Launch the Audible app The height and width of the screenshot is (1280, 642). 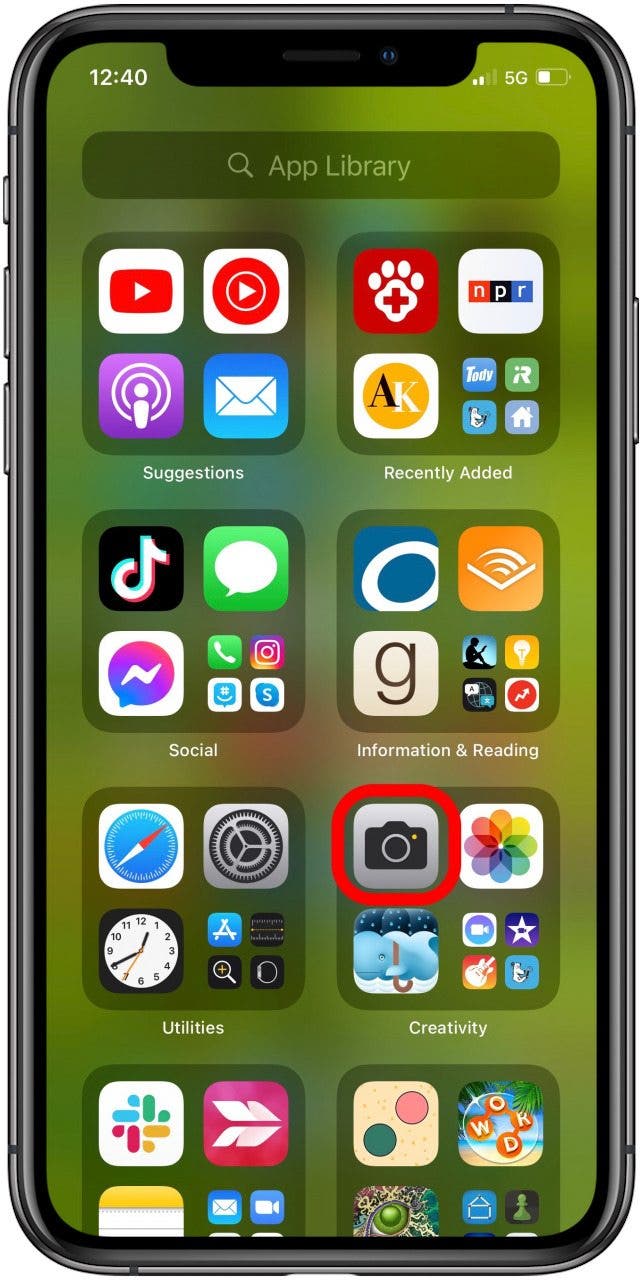(500, 568)
